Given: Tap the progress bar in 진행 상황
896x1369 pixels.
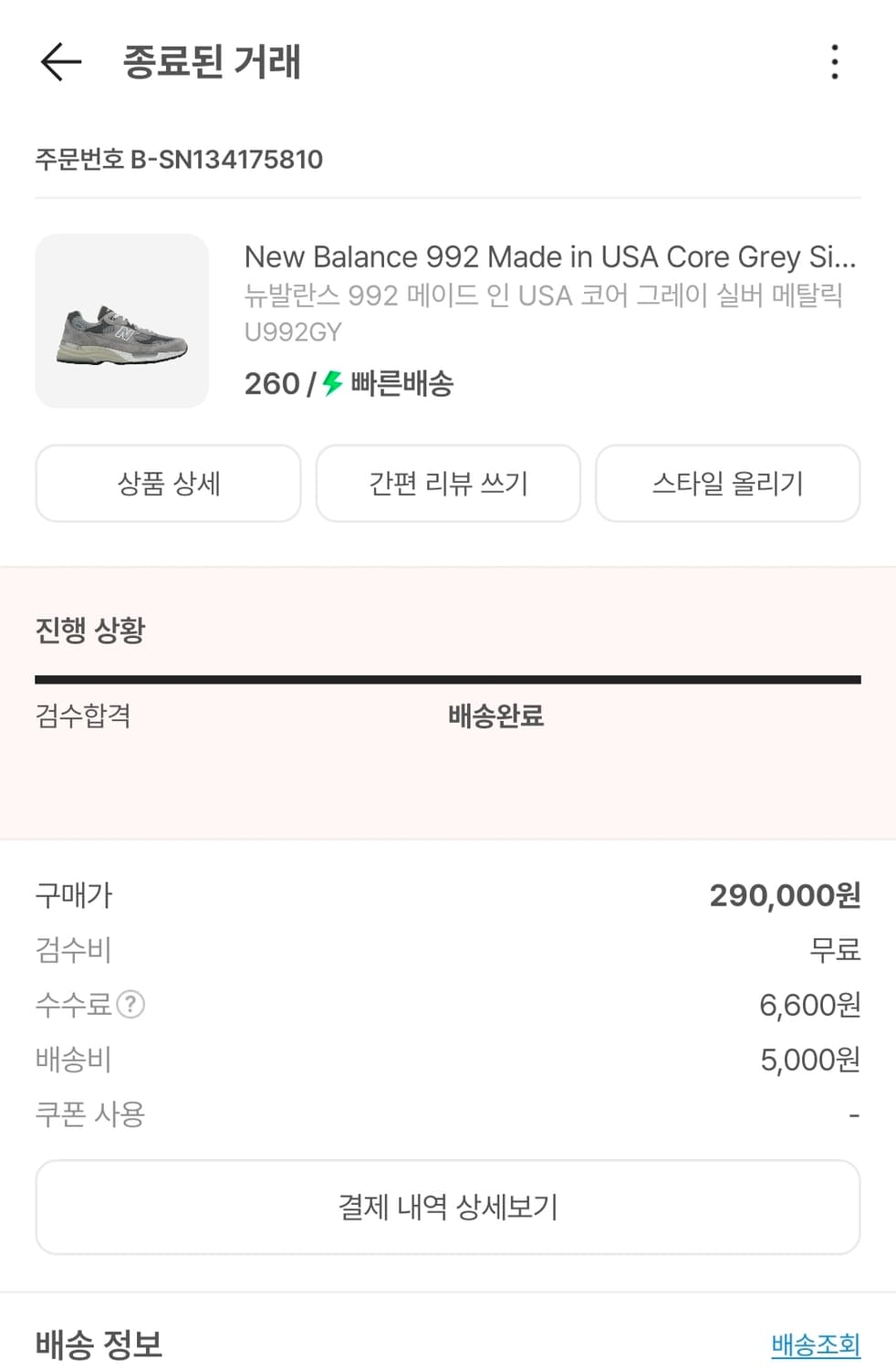Looking at the screenshot, I should [x=448, y=678].
